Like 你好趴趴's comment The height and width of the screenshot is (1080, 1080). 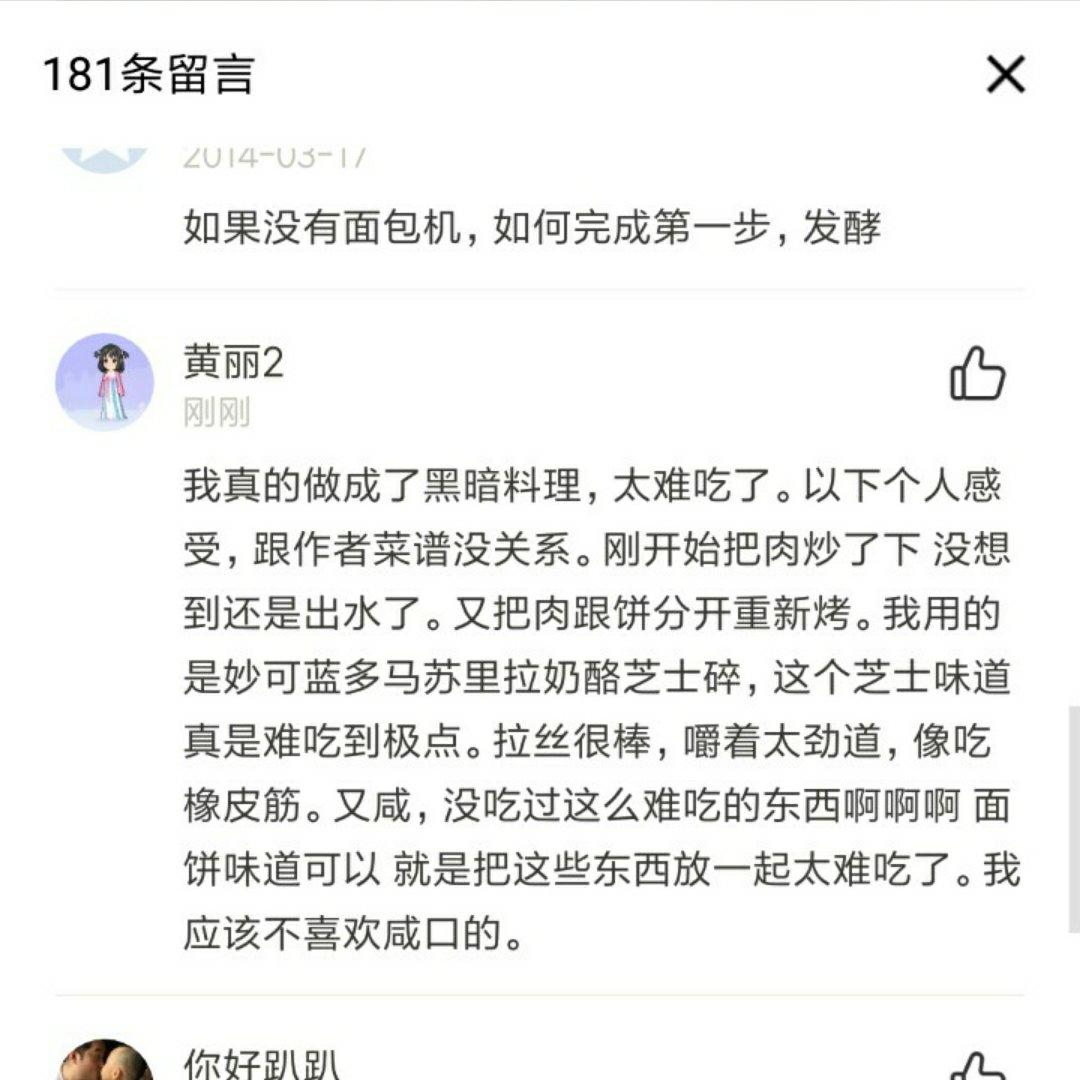tap(977, 1066)
